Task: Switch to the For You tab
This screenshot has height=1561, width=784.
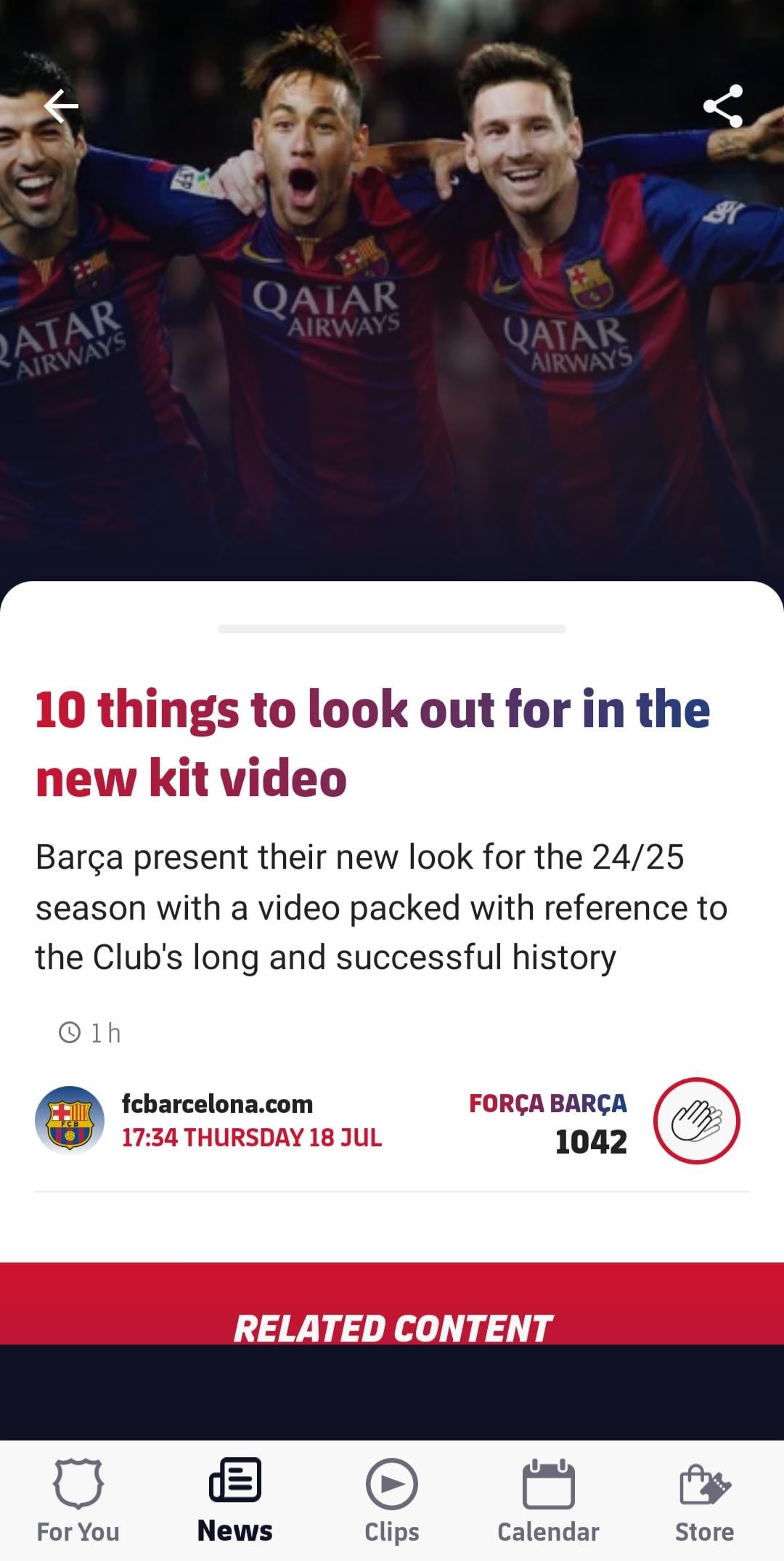Action: 78,1501
